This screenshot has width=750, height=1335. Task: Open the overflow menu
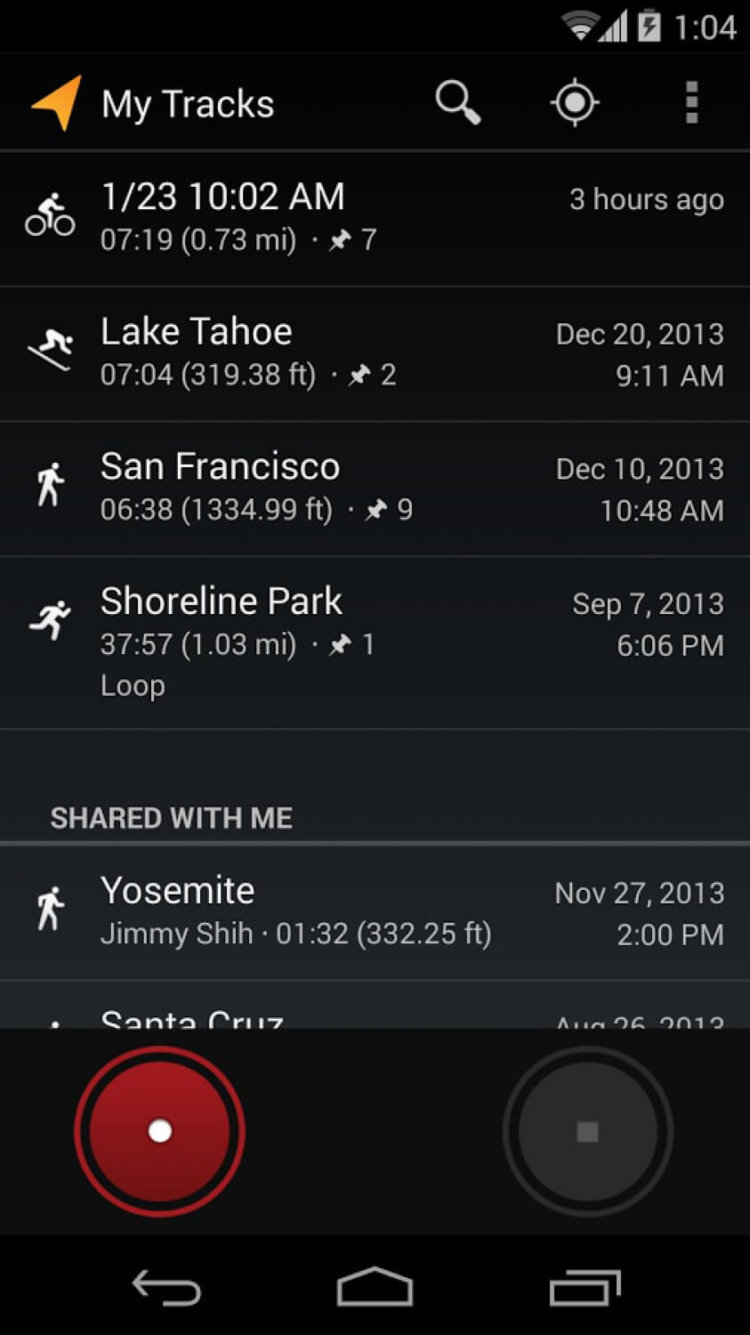[691, 103]
